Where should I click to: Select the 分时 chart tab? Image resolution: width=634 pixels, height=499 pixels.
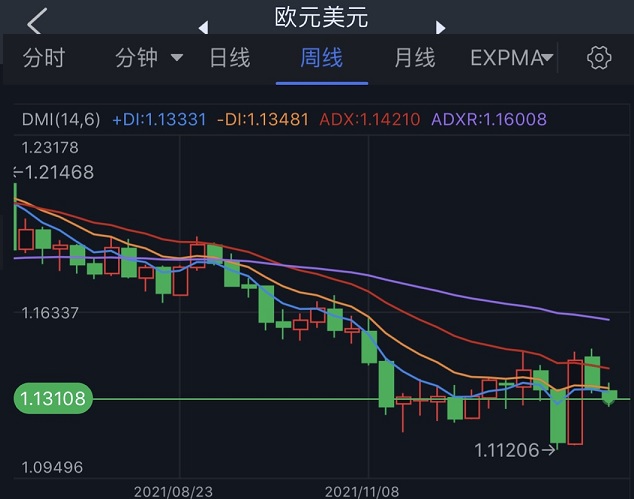43,58
